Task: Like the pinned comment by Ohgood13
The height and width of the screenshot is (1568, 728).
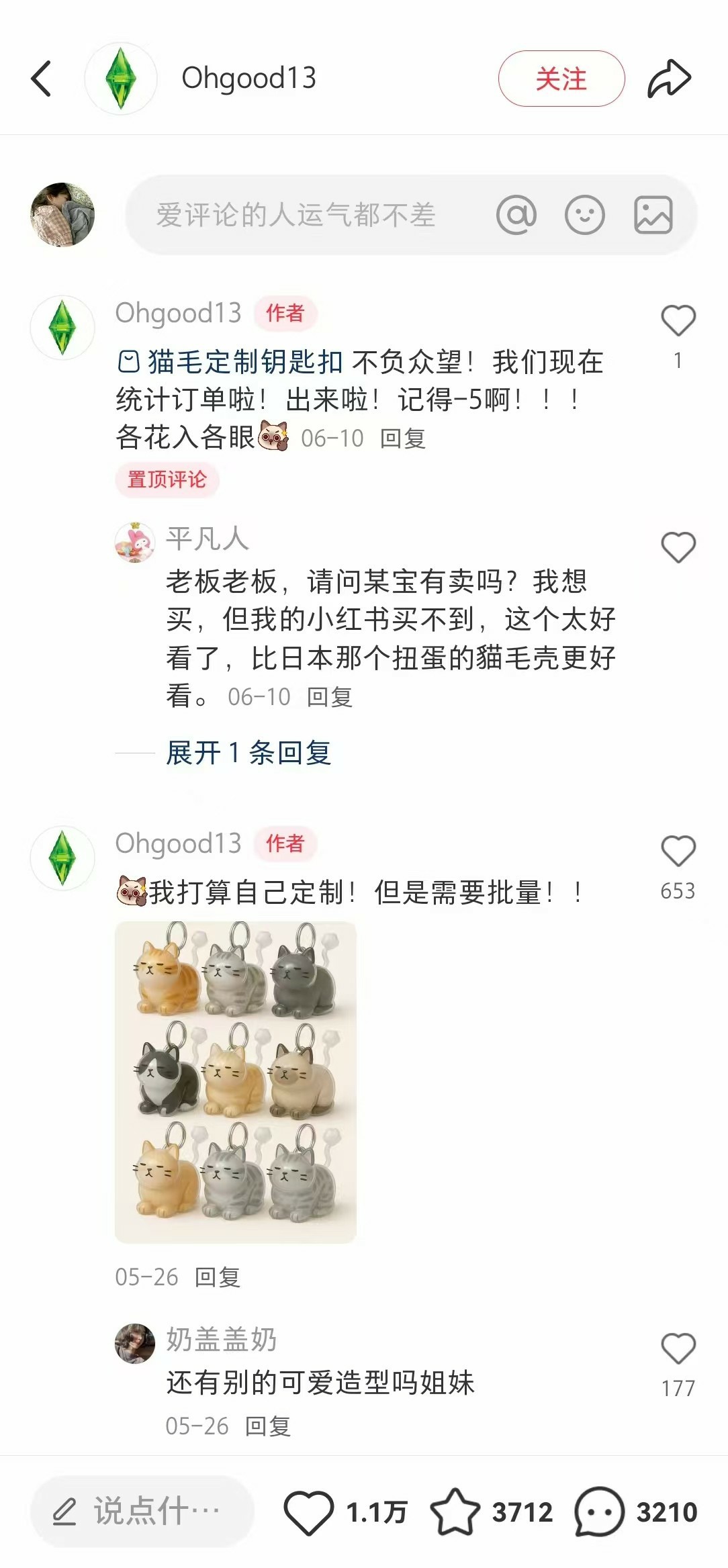Action: coord(678,320)
